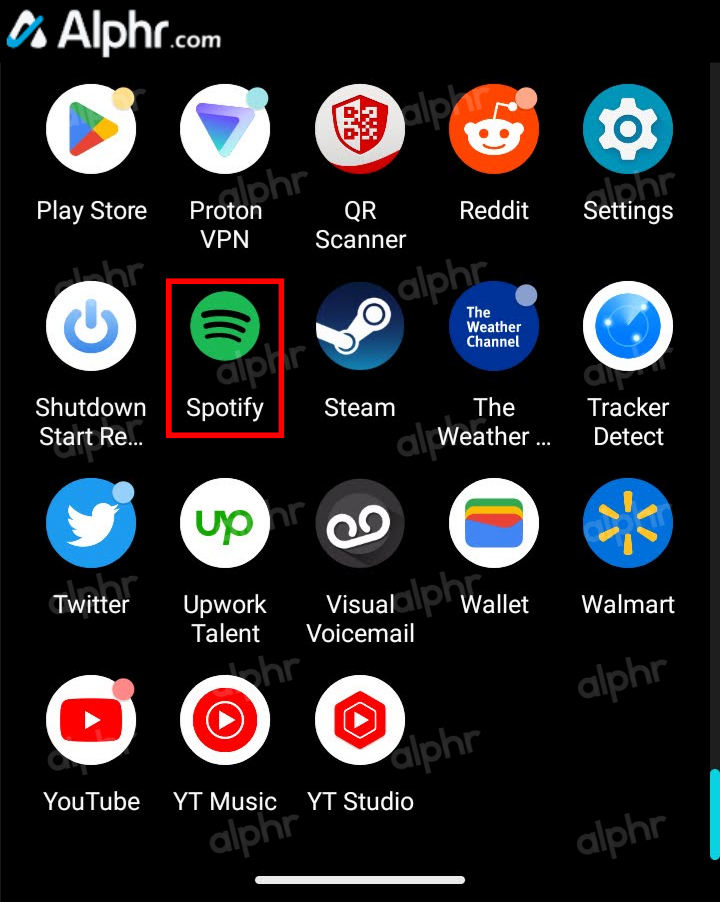Launch the Walmart app
This screenshot has width=720, height=902.
point(628,524)
